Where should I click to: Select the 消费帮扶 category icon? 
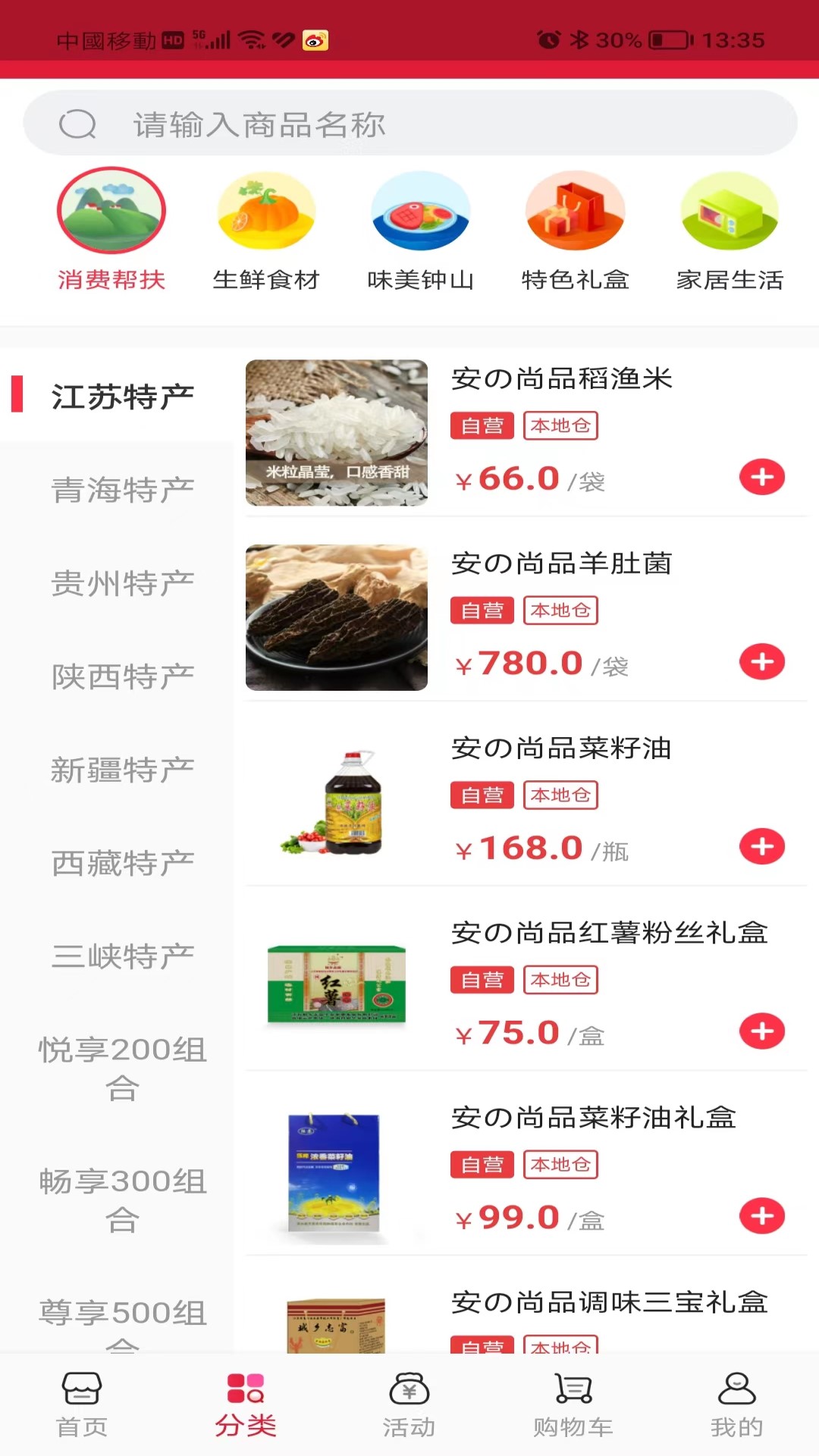[x=111, y=211]
